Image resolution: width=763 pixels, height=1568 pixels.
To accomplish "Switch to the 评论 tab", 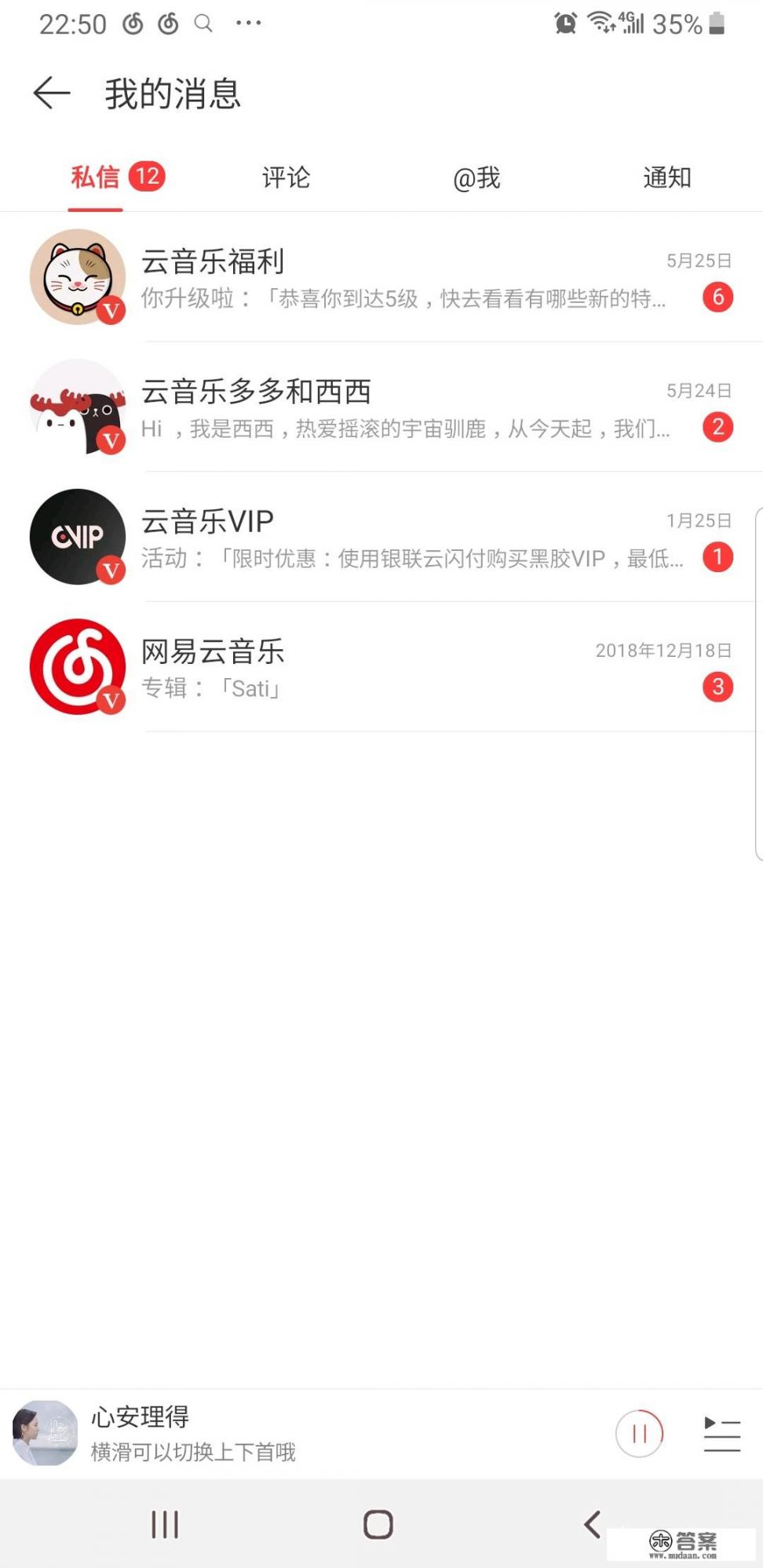I will pos(286,179).
